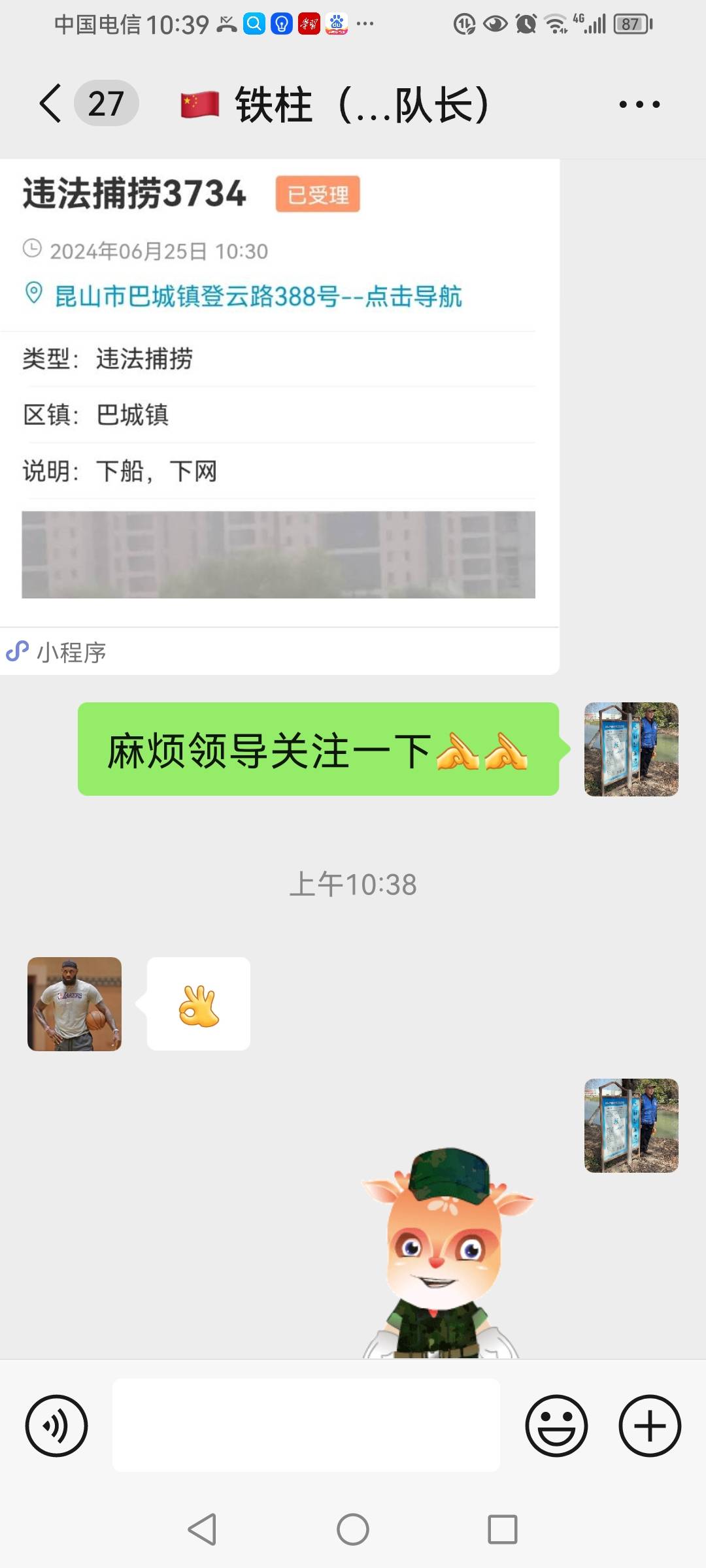Go back to the chat list
706x1568 pixels.
[51, 103]
